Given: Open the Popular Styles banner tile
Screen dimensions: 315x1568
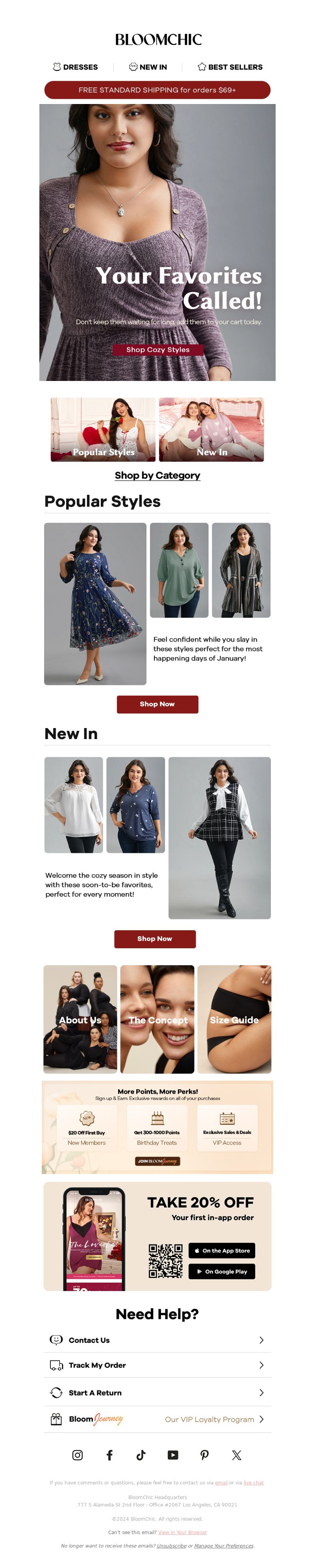Looking at the screenshot, I should [x=103, y=430].
